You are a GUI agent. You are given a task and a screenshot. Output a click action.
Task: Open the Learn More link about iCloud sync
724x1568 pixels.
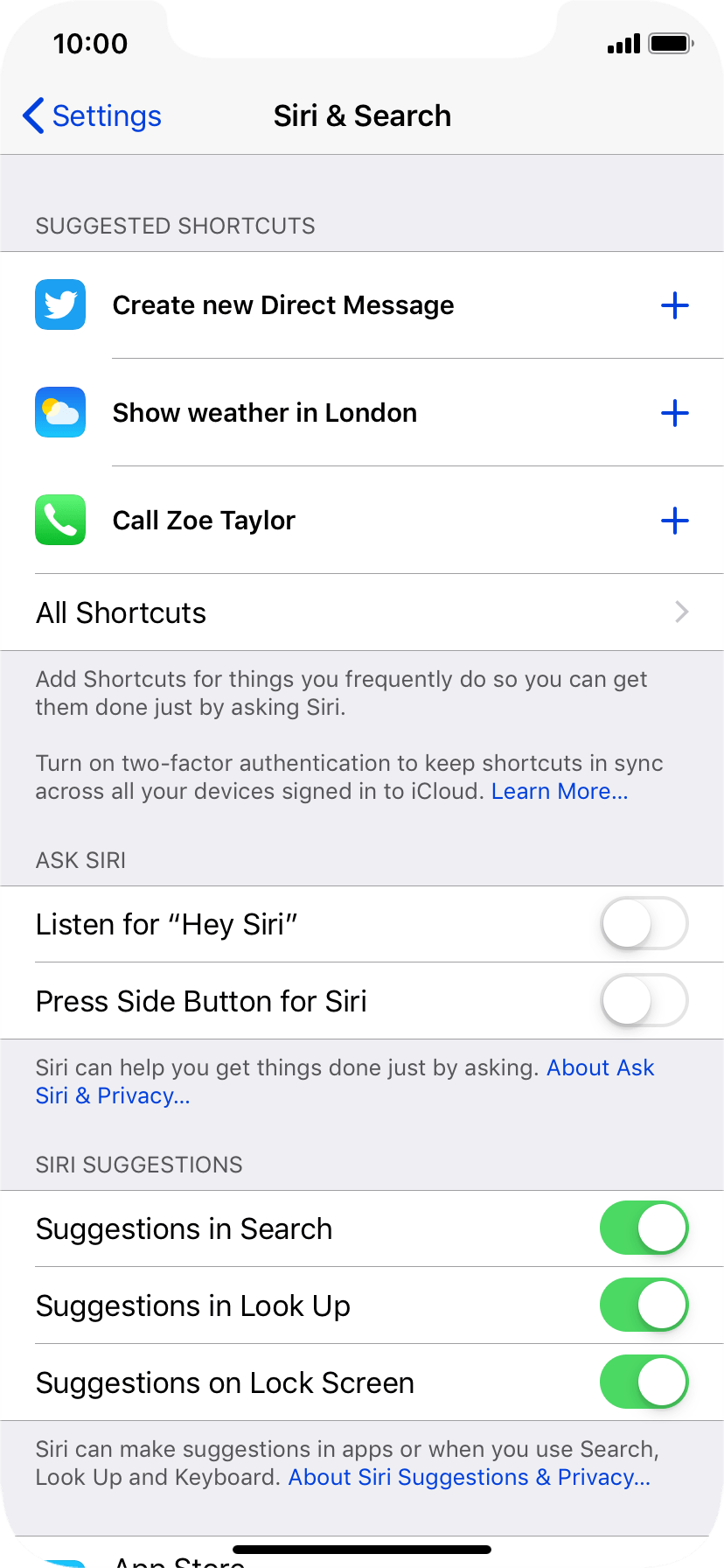tap(560, 791)
